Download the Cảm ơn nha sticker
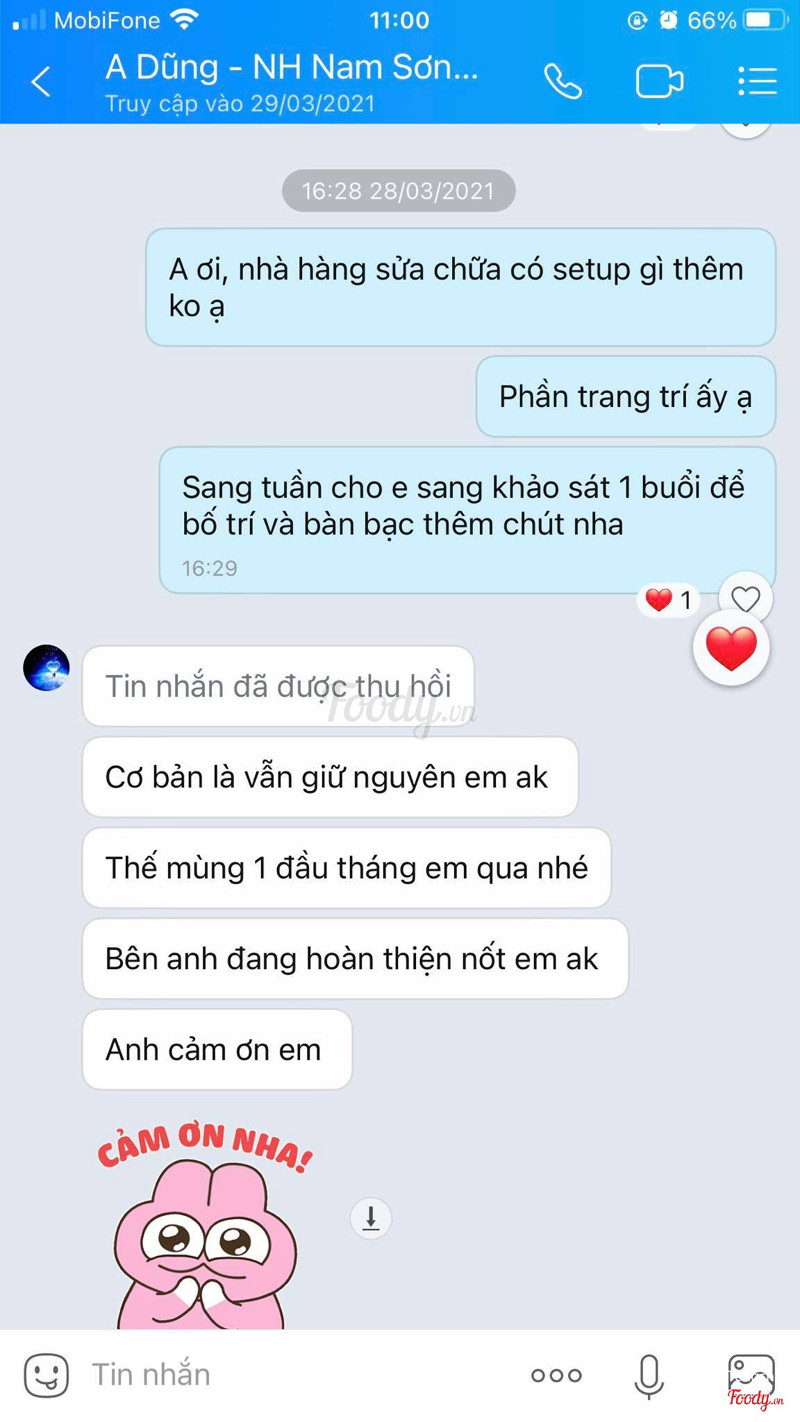 click(x=370, y=1218)
